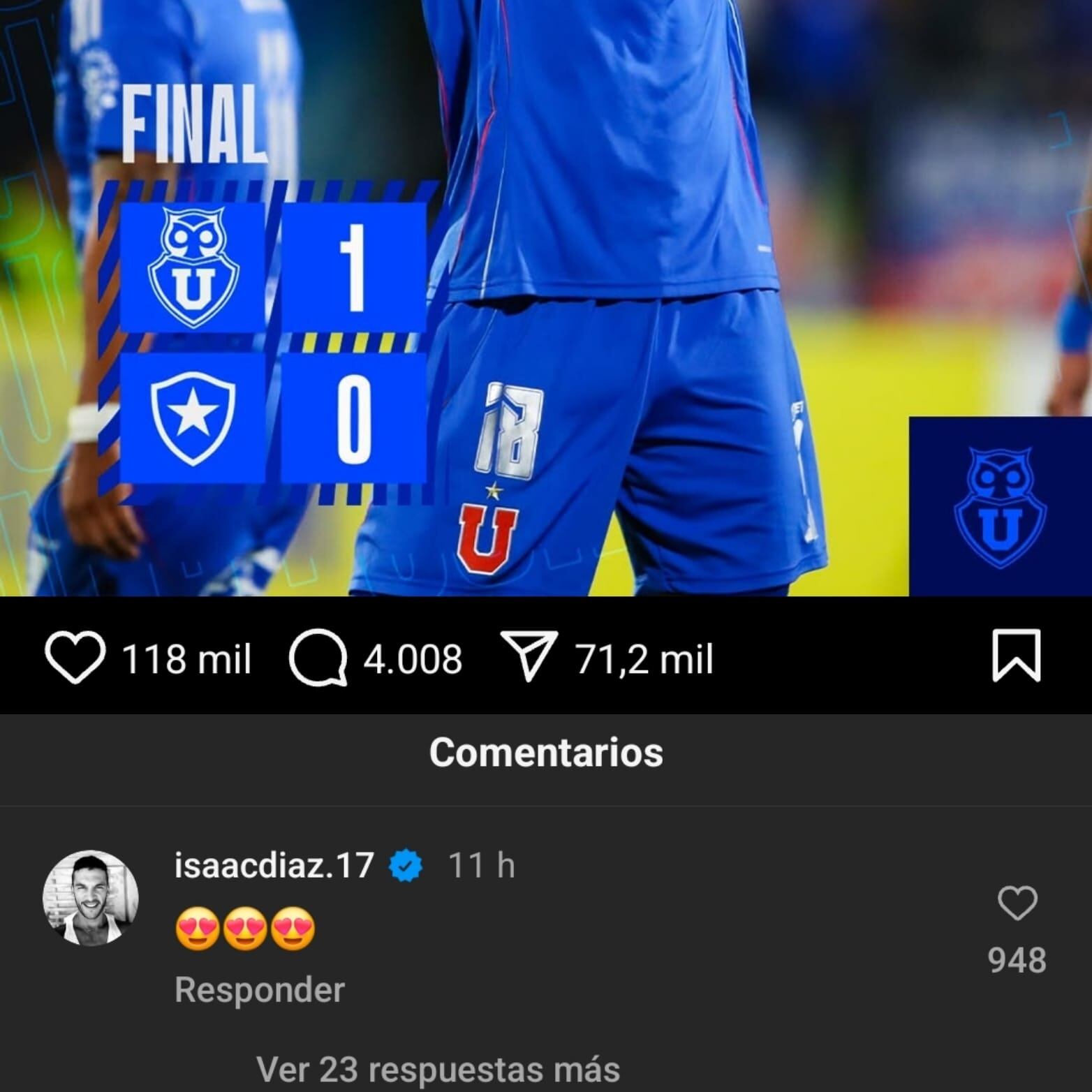Visit the isaacdiaz.17 username link
The image size is (1092, 1092).
tap(274, 866)
